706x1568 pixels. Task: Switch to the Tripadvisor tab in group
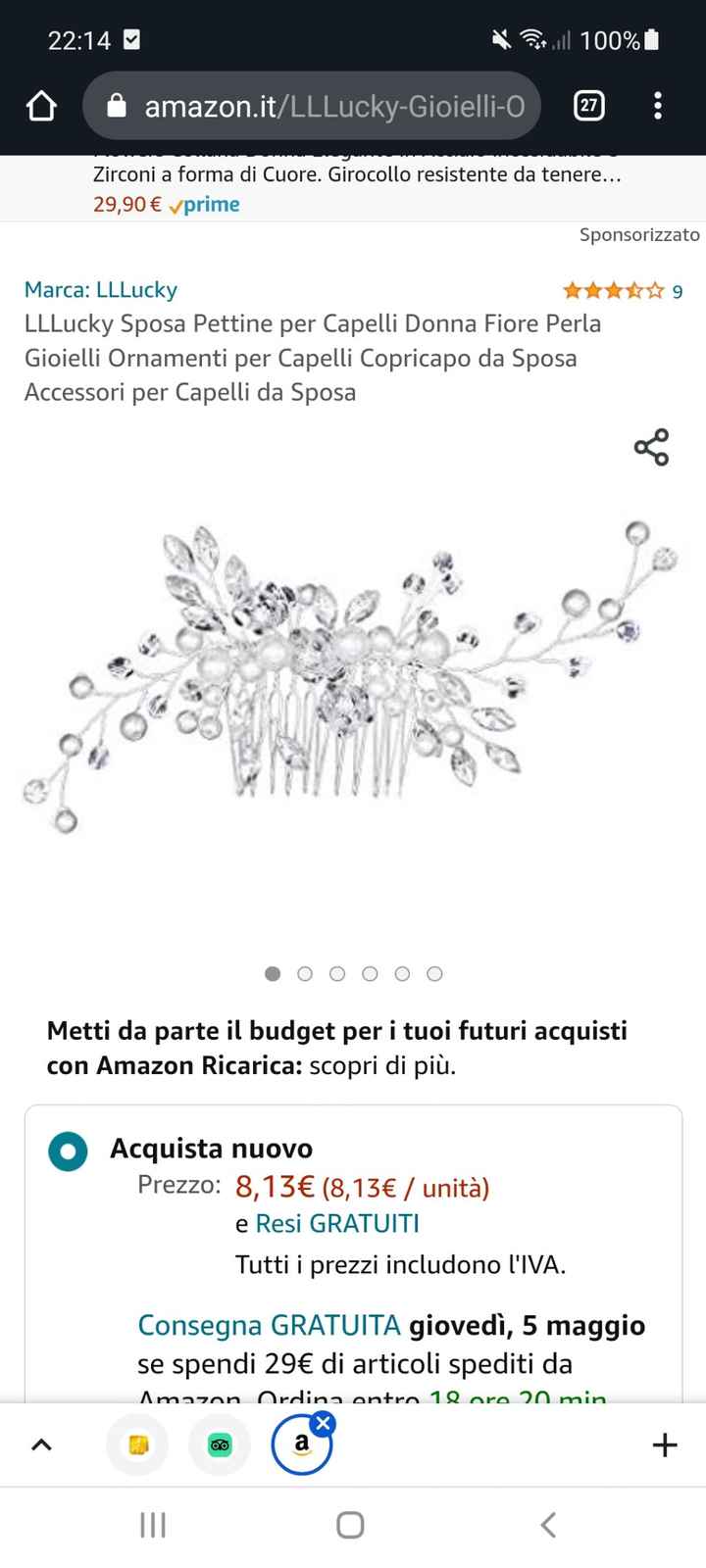click(220, 1445)
